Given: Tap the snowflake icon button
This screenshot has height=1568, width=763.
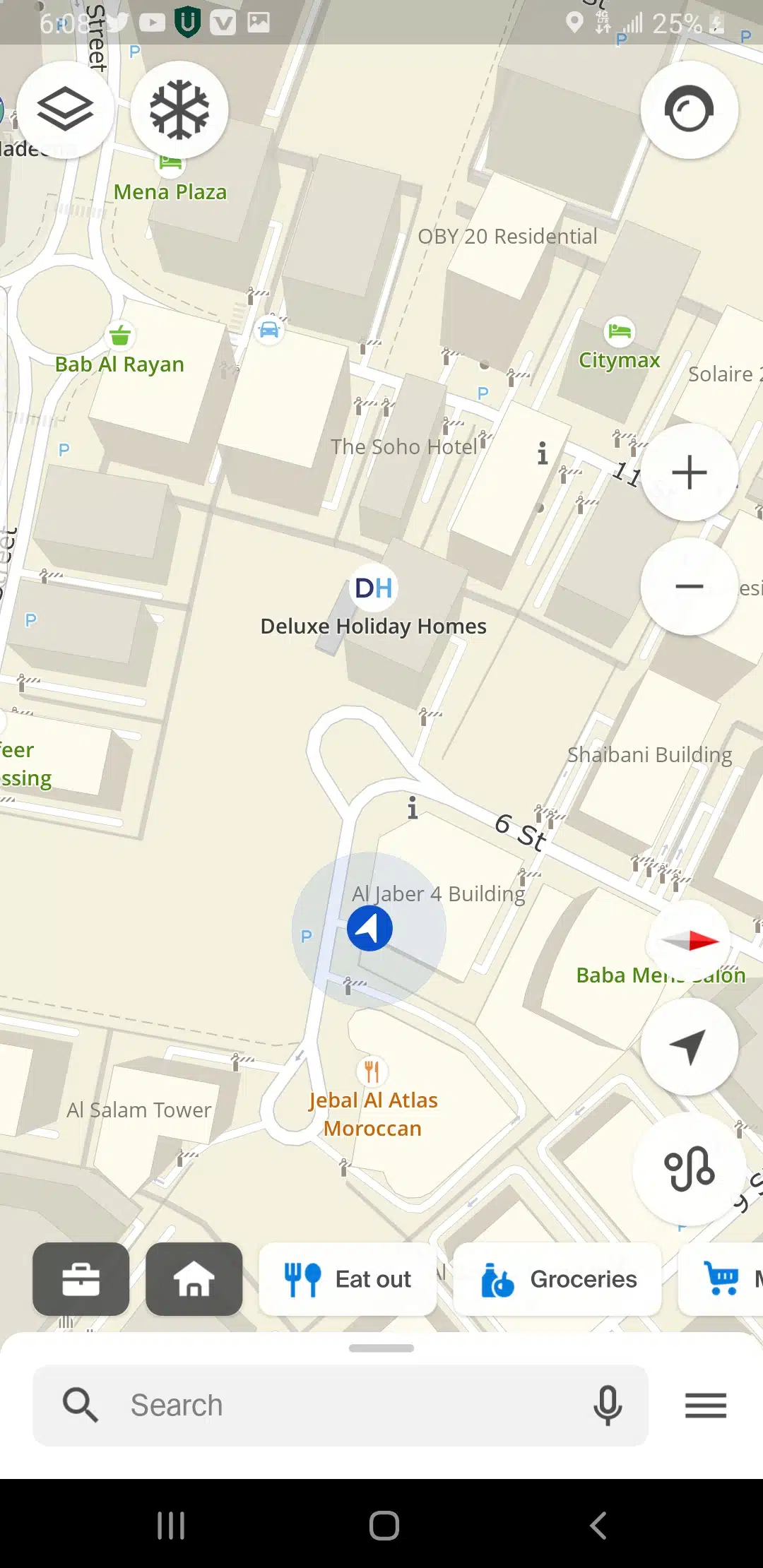Looking at the screenshot, I should [179, 109].
